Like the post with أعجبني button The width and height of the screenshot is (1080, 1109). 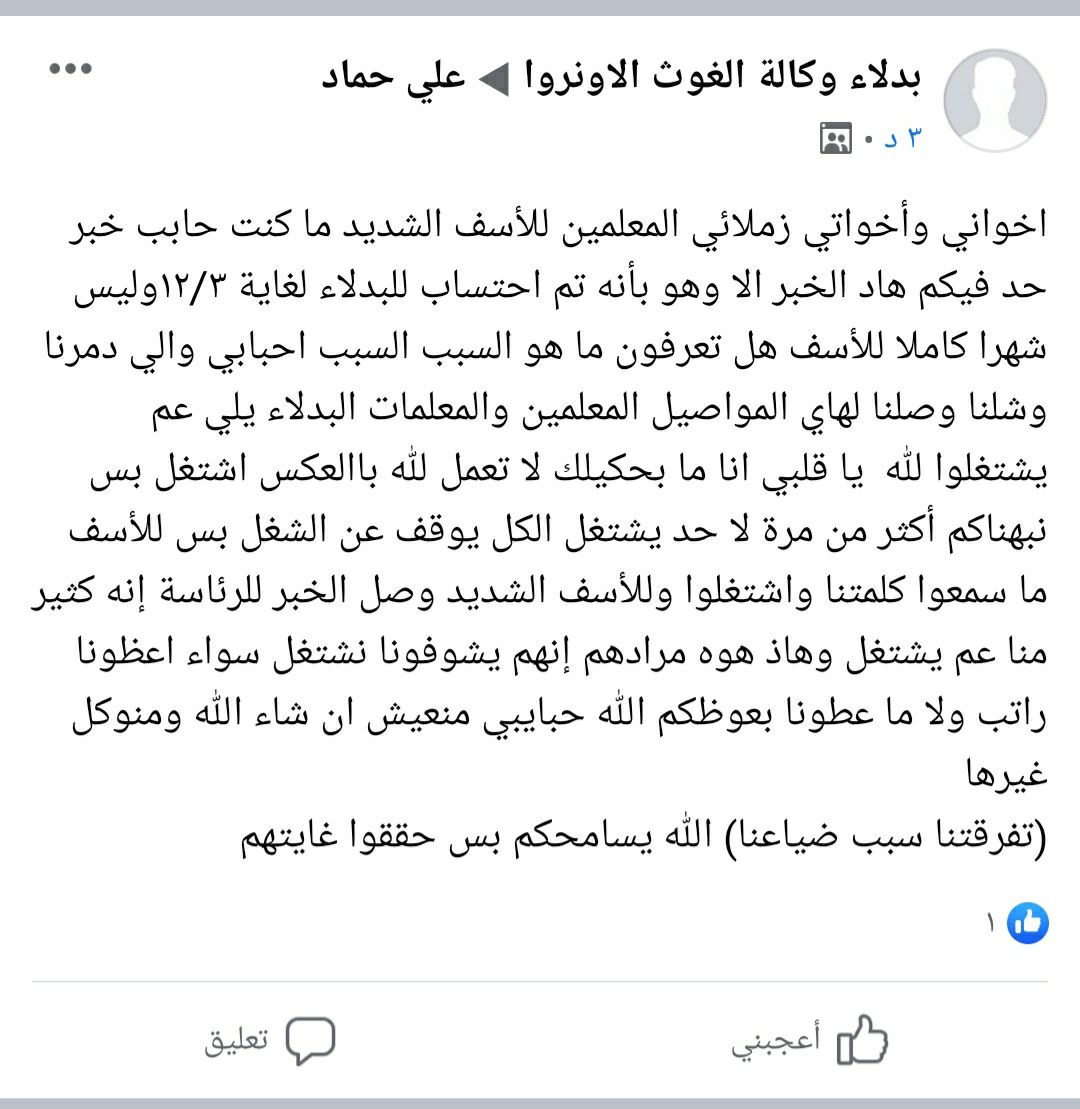click(810, 1041)
